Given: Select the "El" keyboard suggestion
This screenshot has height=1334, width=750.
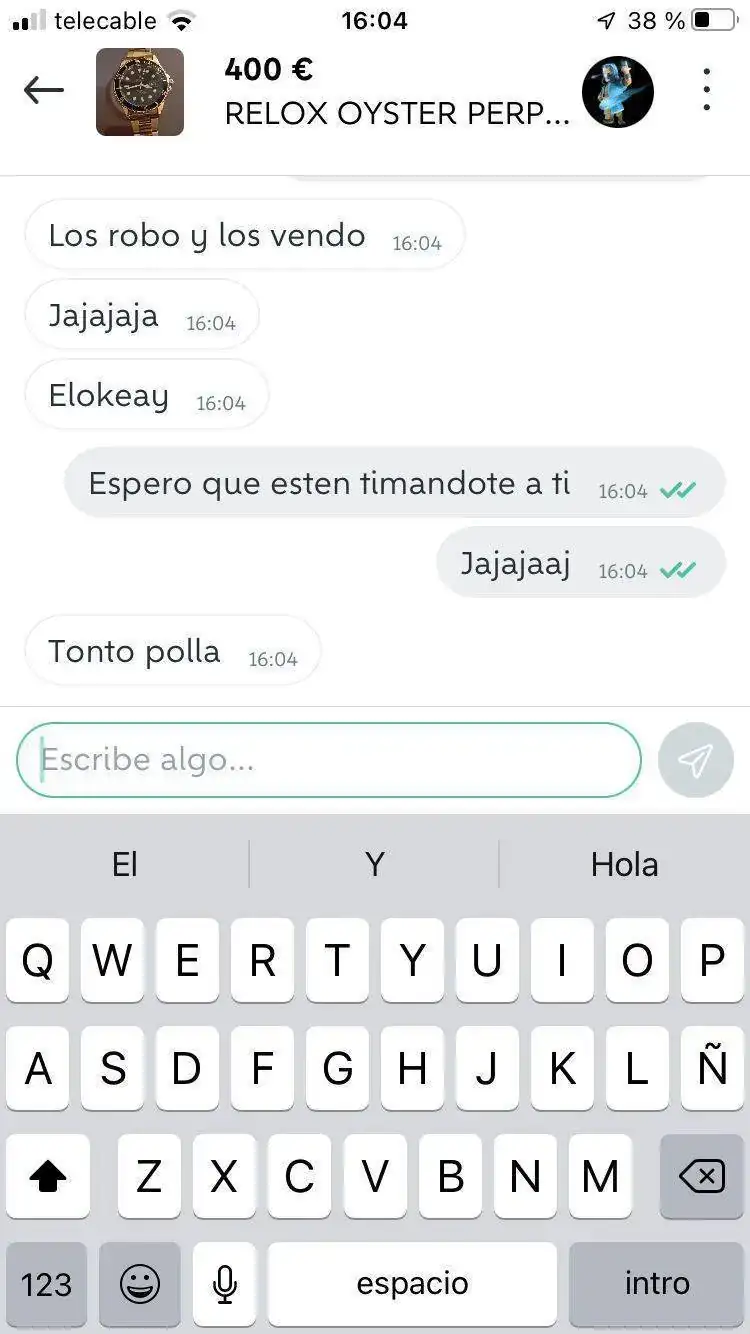Looking at the screenshot, I should coord(125,864).
